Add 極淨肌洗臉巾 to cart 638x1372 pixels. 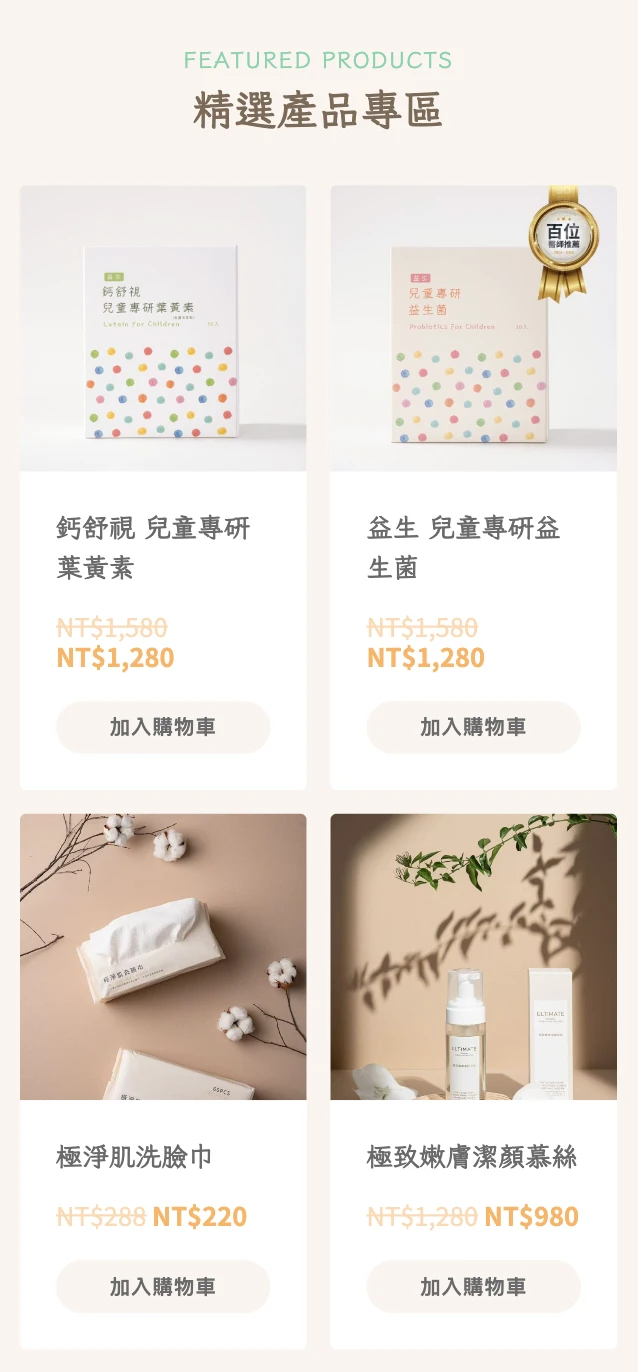(163, 1286)
